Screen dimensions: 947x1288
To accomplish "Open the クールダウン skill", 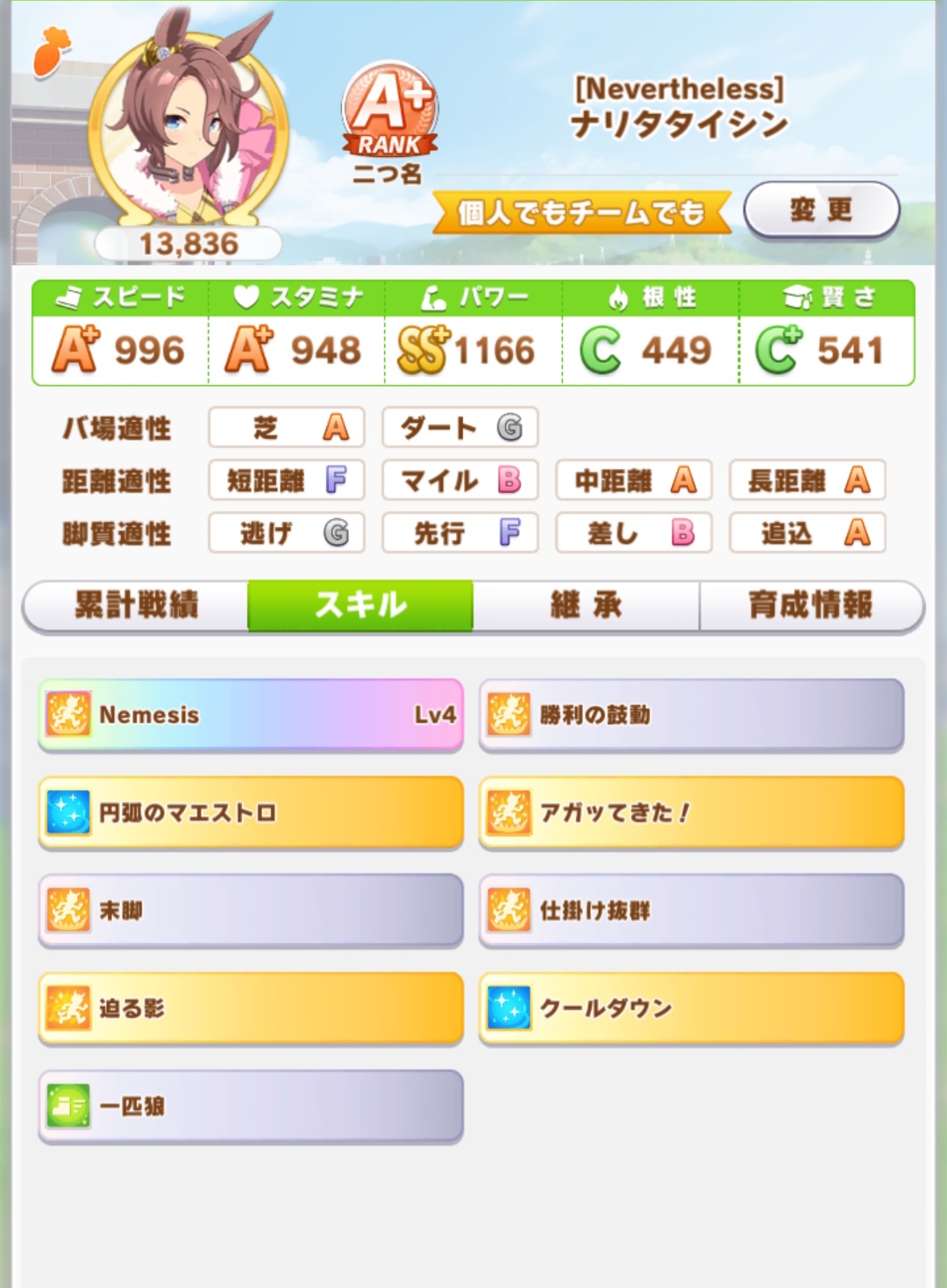I will (691, 1008).
